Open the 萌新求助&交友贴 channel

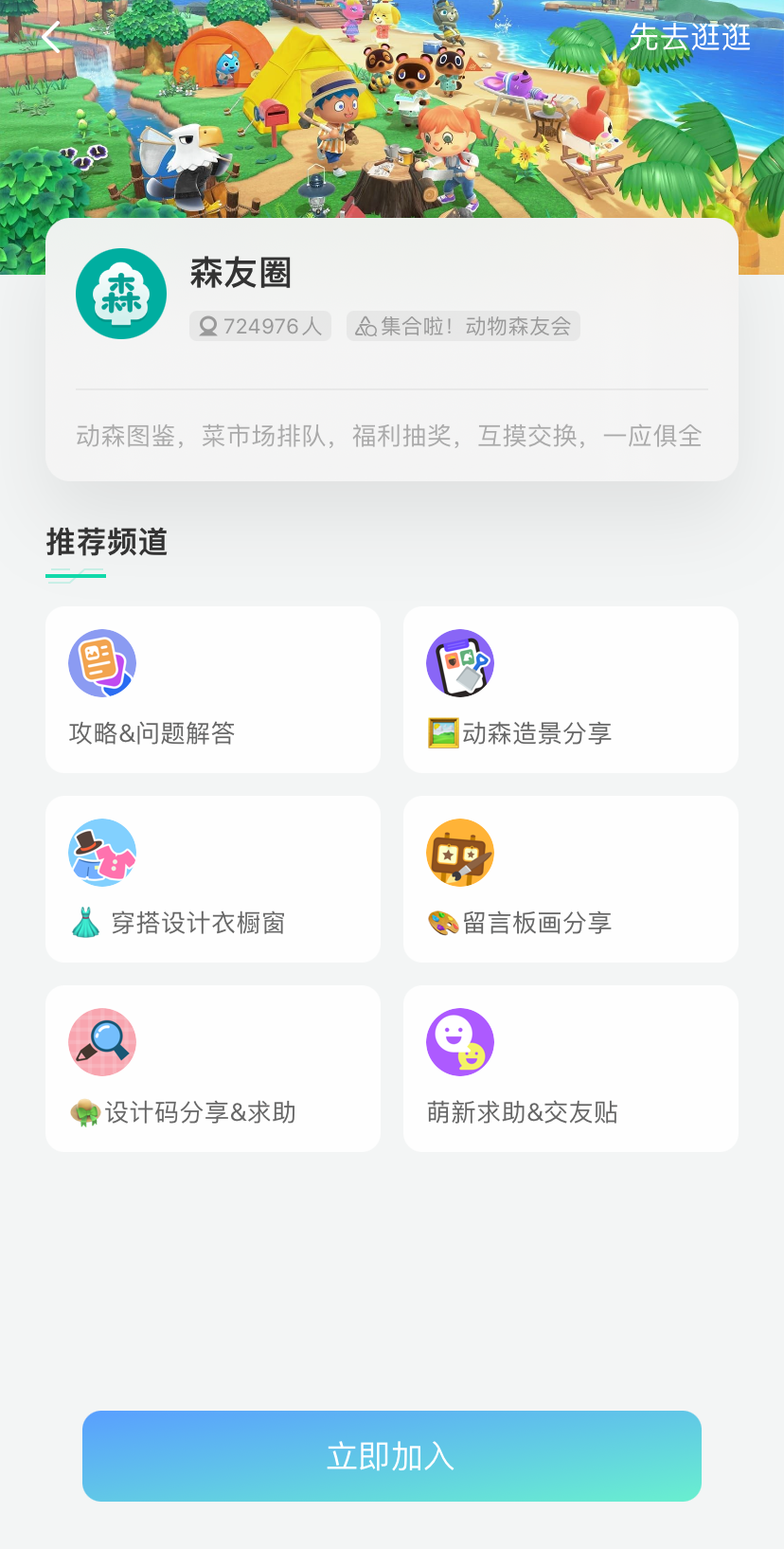[571, 1069]
